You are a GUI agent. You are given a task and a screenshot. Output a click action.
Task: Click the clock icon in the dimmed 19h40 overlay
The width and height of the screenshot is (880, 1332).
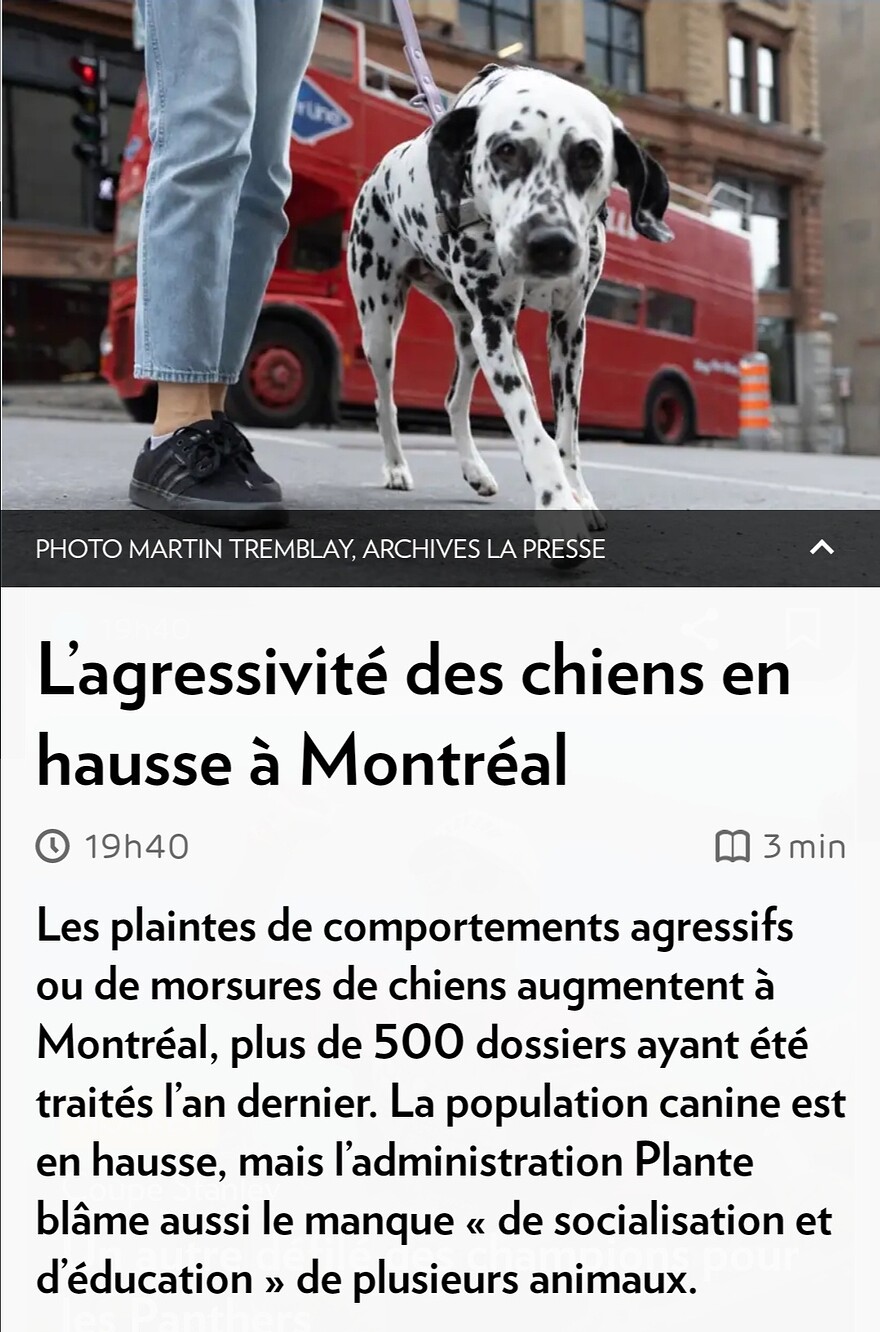(x=62, y=628)
